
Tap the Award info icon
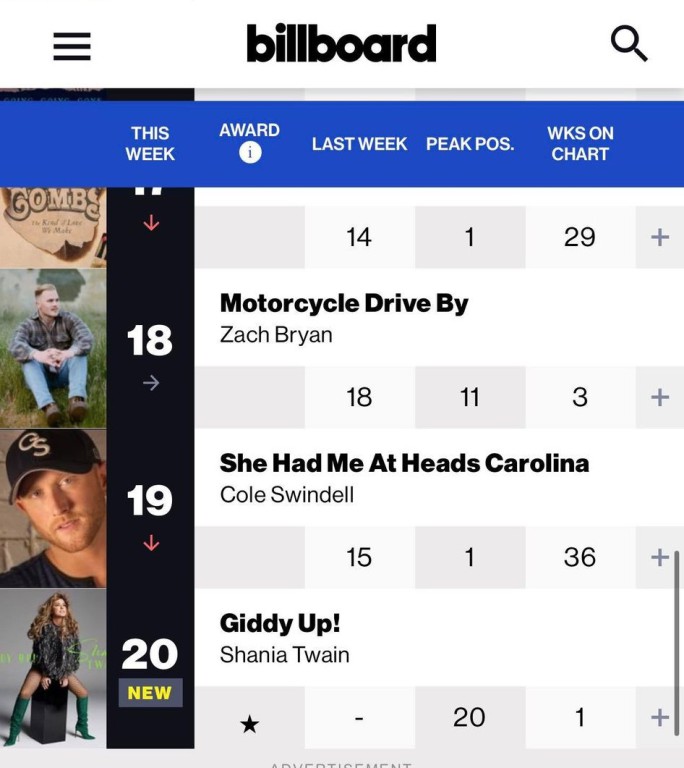point(250,153)
